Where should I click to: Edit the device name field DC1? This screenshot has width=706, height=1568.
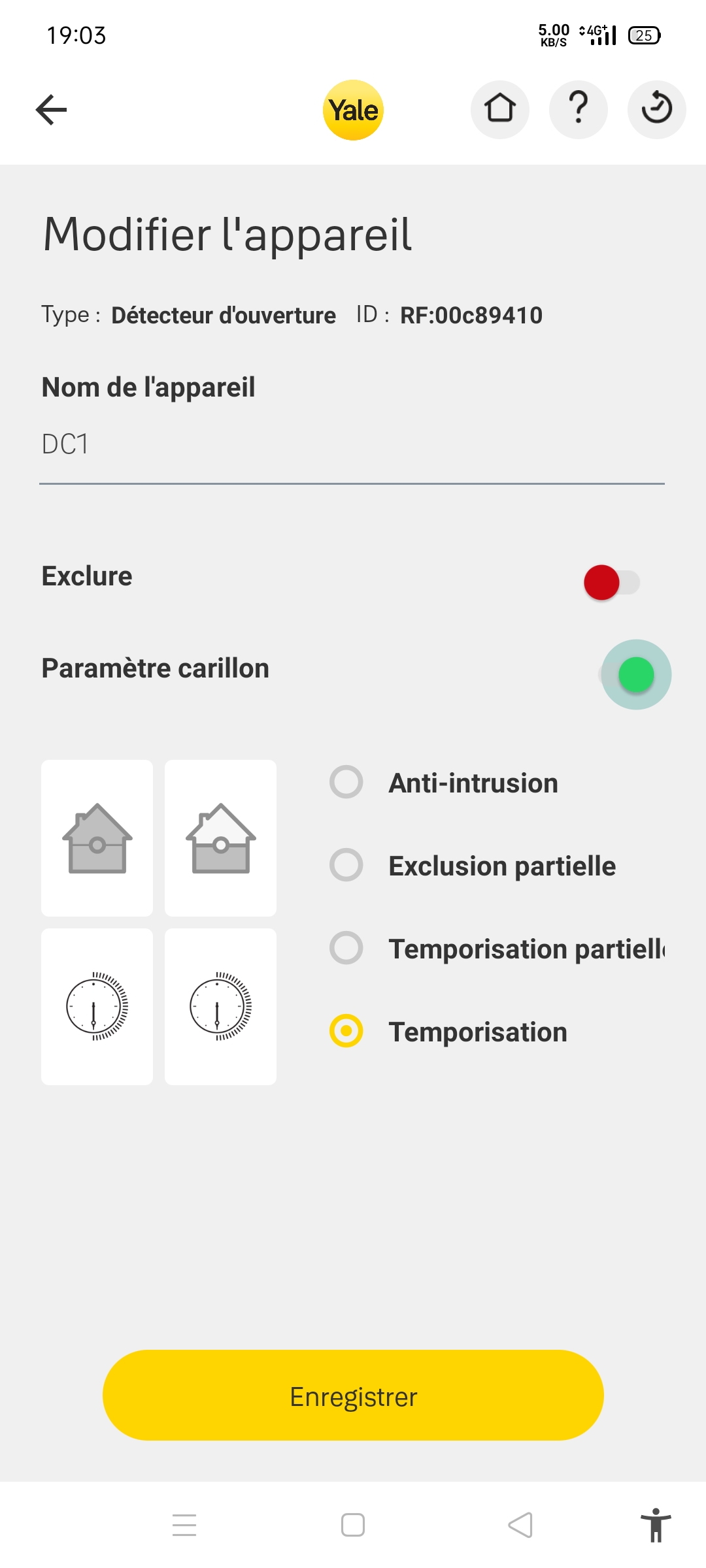(352, 445)
